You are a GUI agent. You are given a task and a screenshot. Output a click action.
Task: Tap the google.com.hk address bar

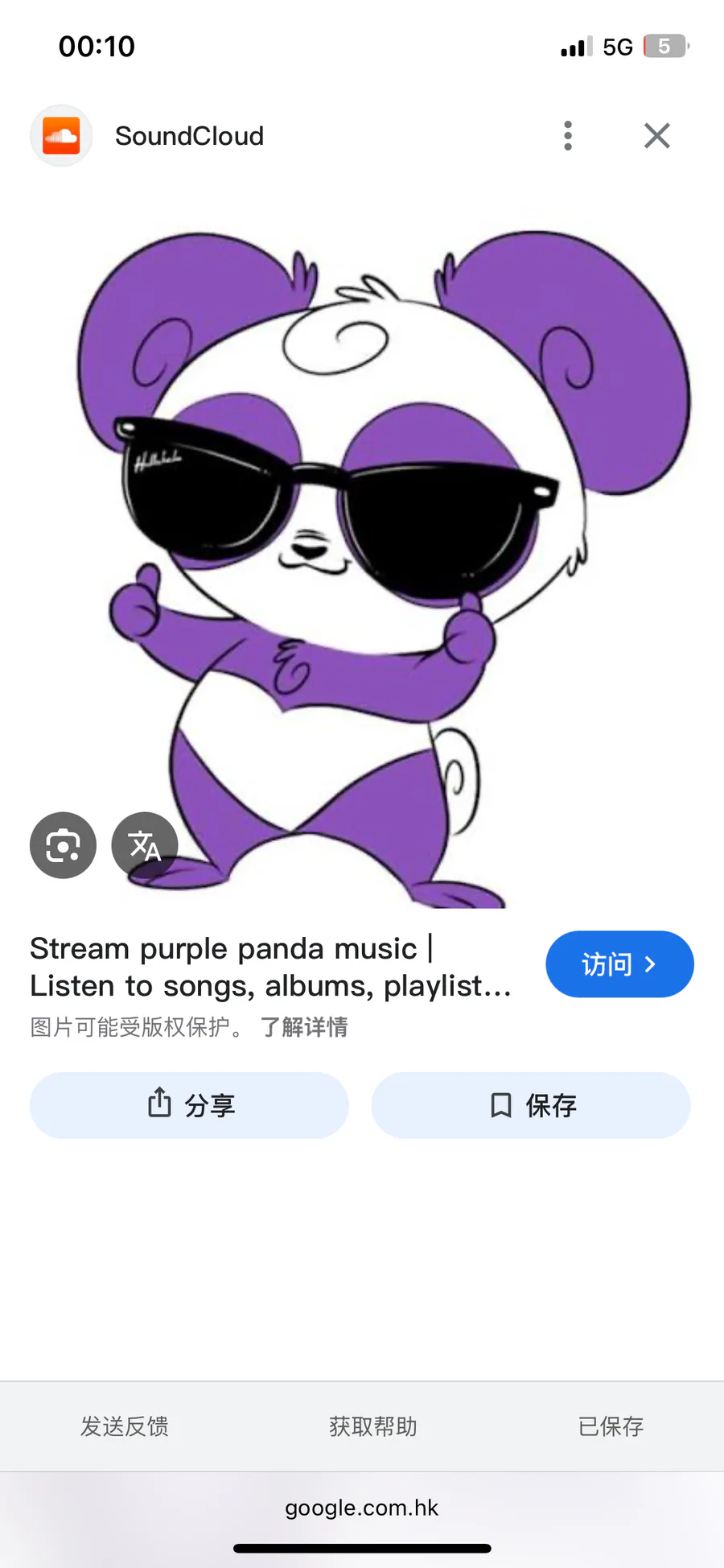(x=362, y=1508)
